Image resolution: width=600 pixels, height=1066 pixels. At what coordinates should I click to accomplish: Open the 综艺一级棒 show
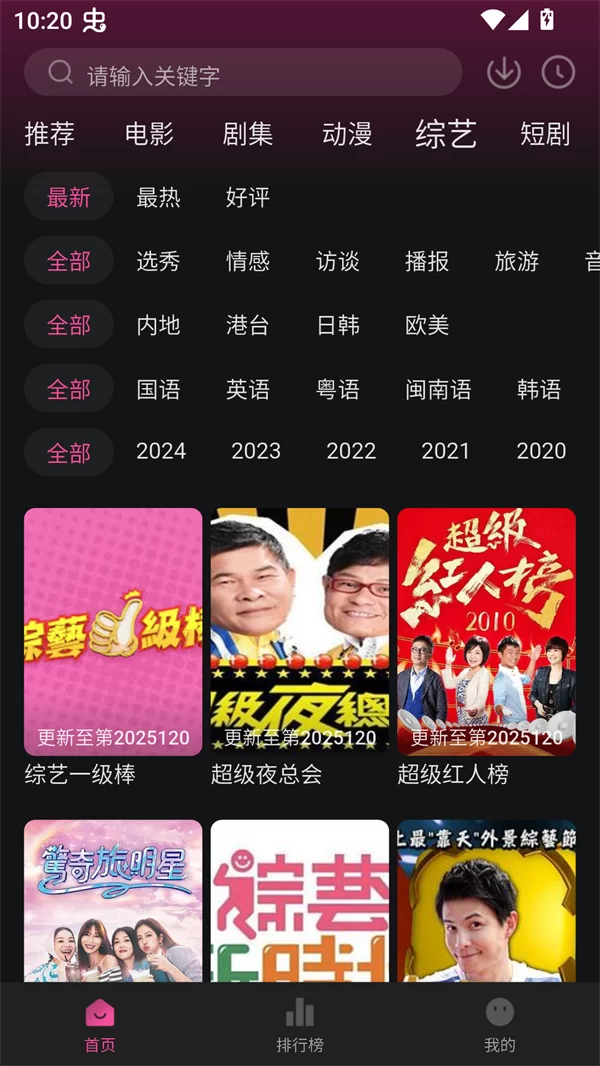113,632
